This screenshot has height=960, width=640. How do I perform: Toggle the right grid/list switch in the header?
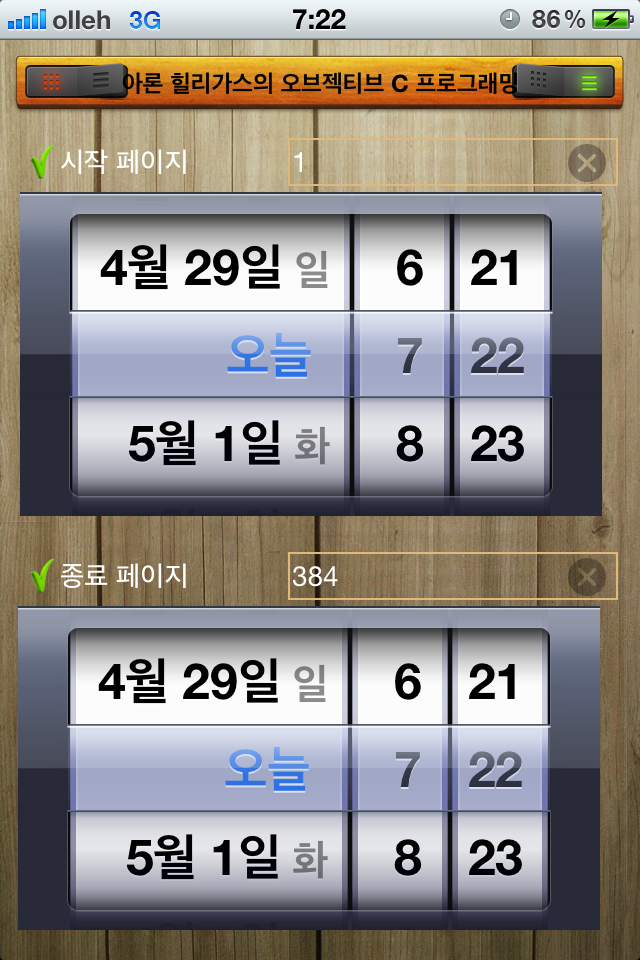[x=565, y=81]
